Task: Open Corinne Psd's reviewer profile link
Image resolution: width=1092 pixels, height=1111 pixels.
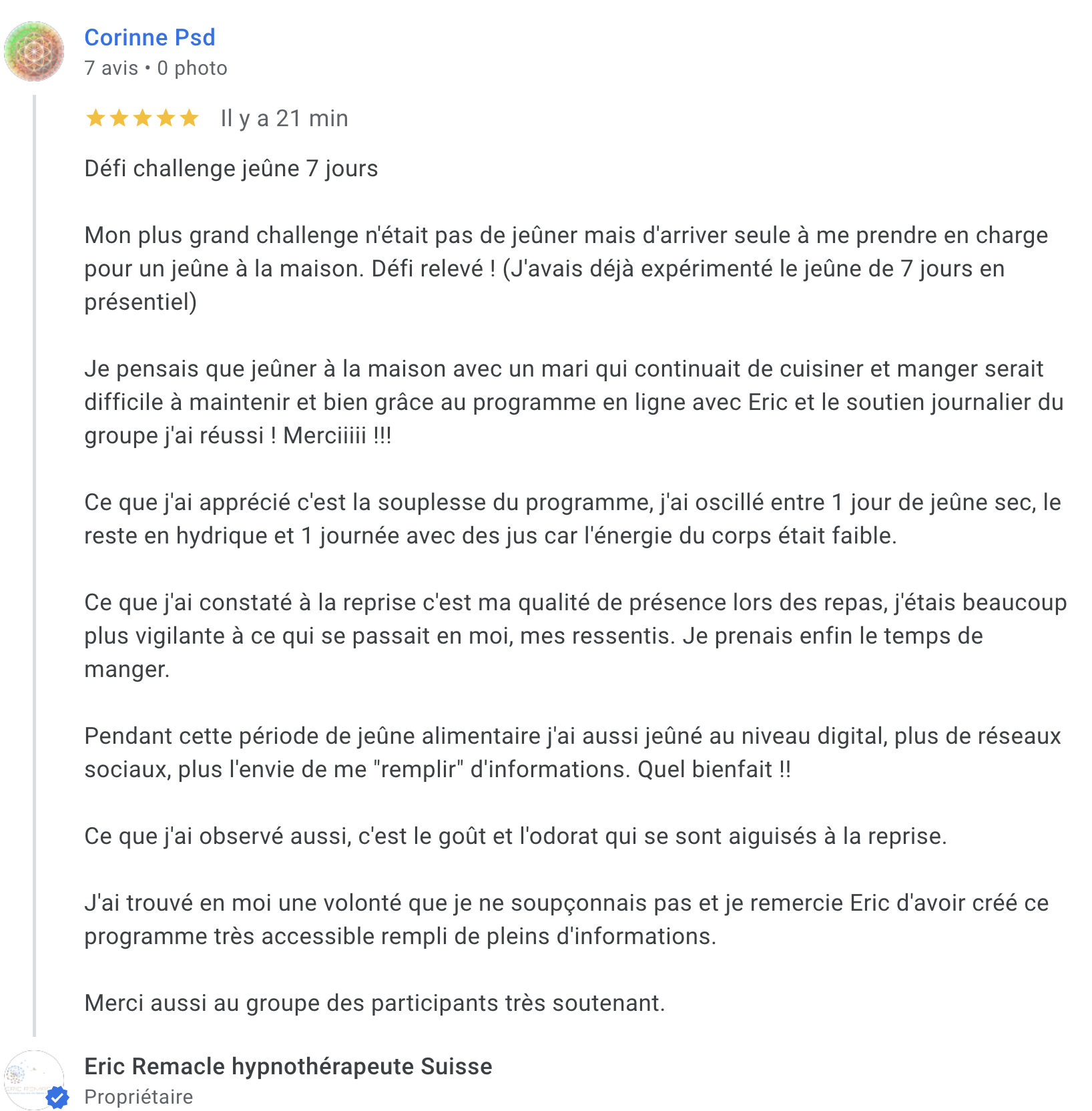Action: (x=150, y=37)
